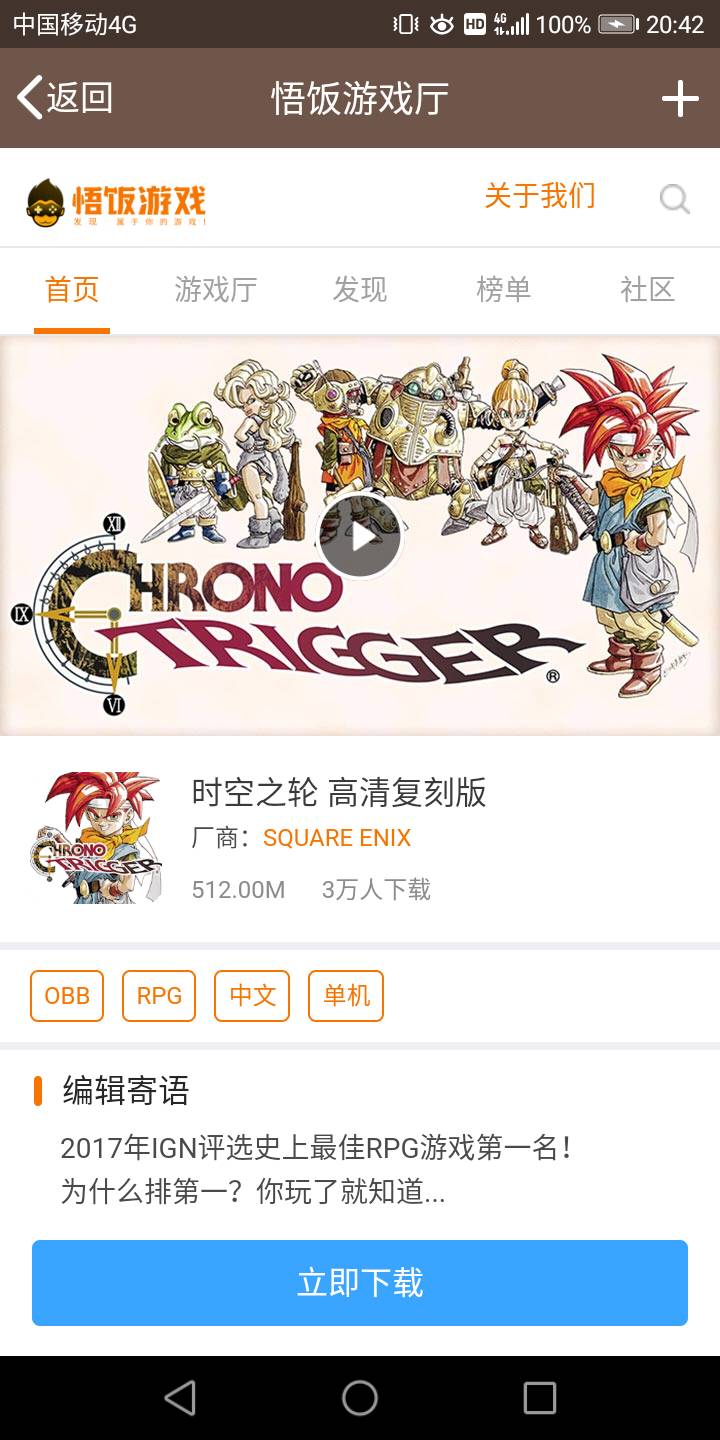Select the 中文 tag
The height and width of the screenshot is (1440, 720).
[252, 996]
